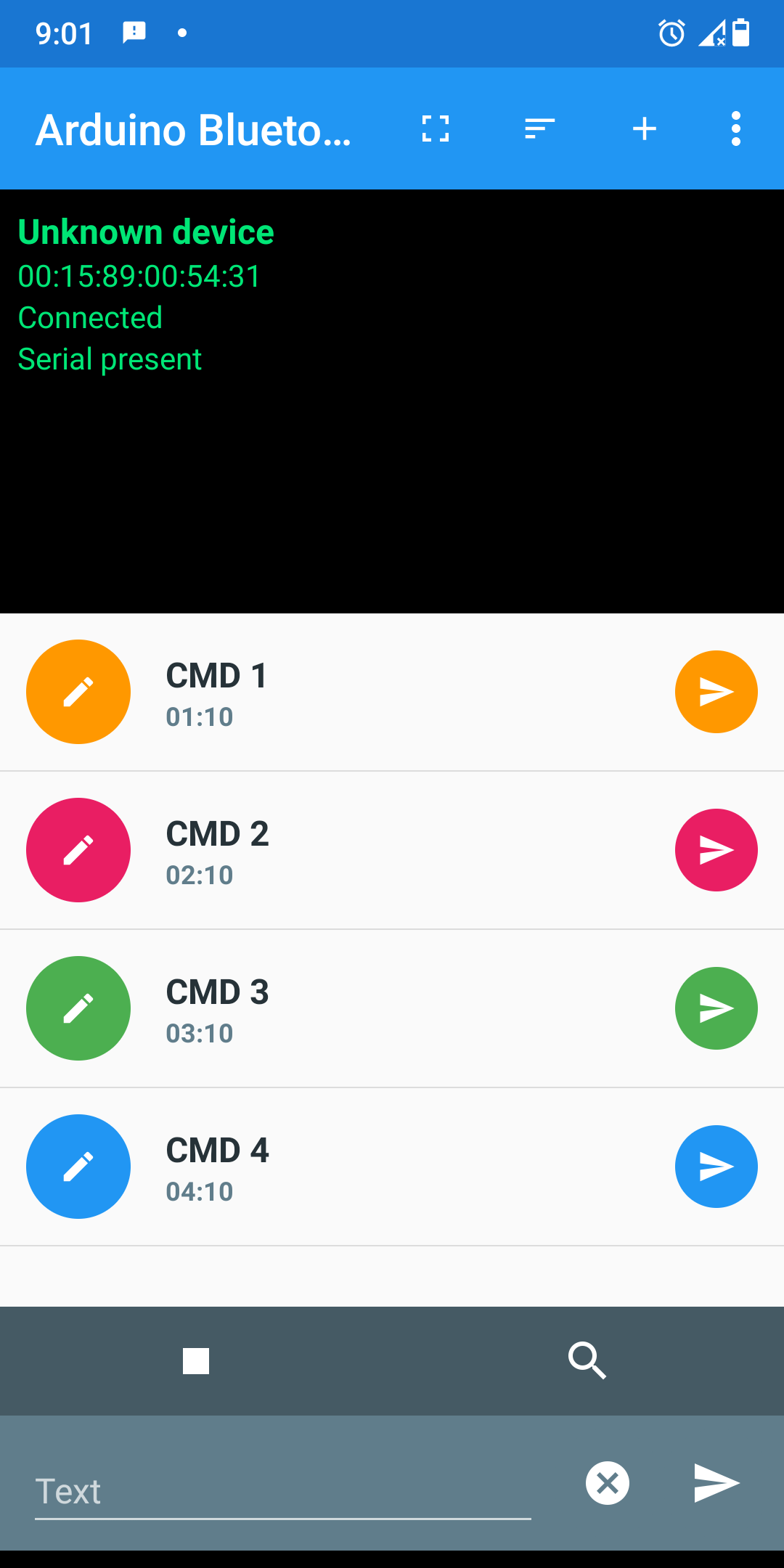784x1568 pixels.
Task: Tap the app title Arduino Bluetooth
Action: pos(195,128)
